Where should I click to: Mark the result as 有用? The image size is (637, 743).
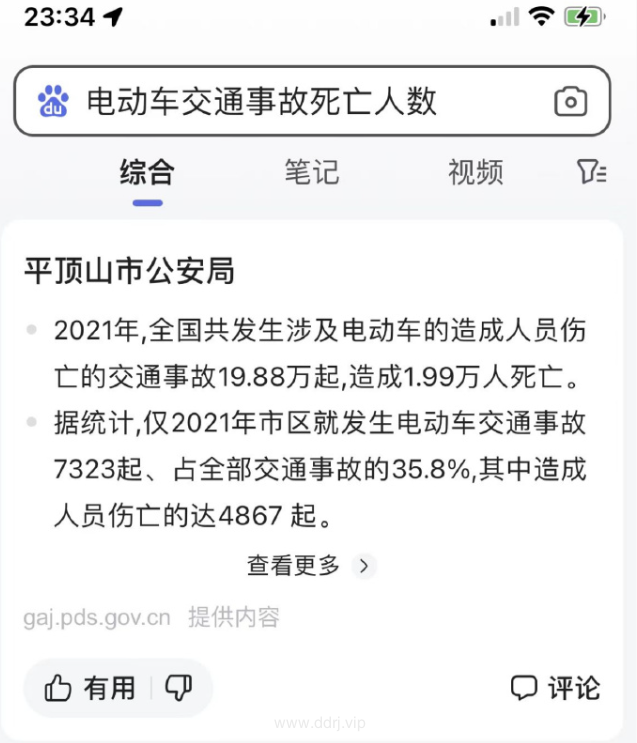tap(90, 688)
